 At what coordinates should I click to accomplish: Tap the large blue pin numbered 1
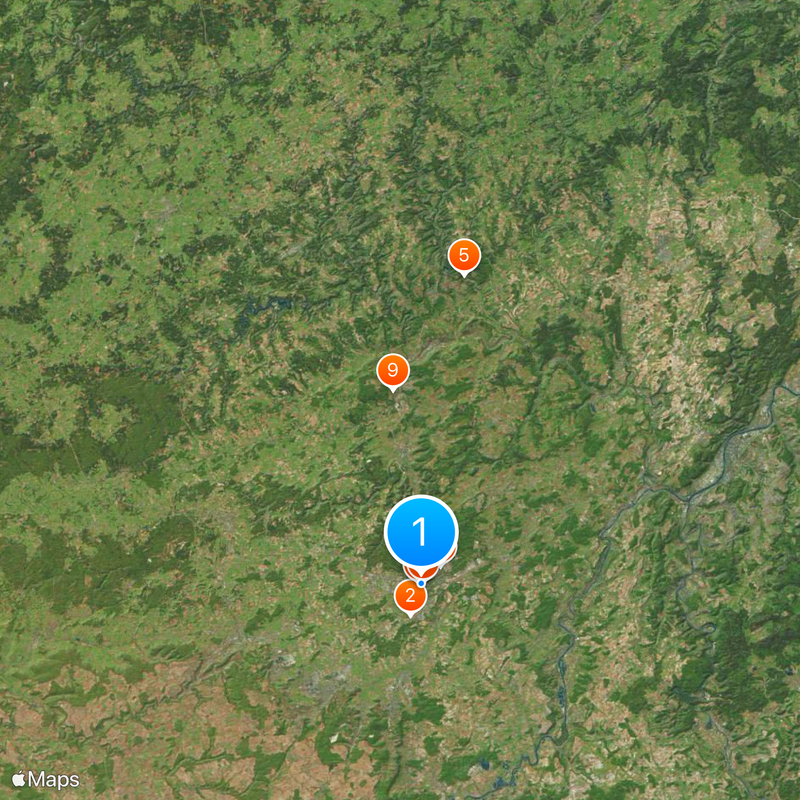click(x=421, y=531)
